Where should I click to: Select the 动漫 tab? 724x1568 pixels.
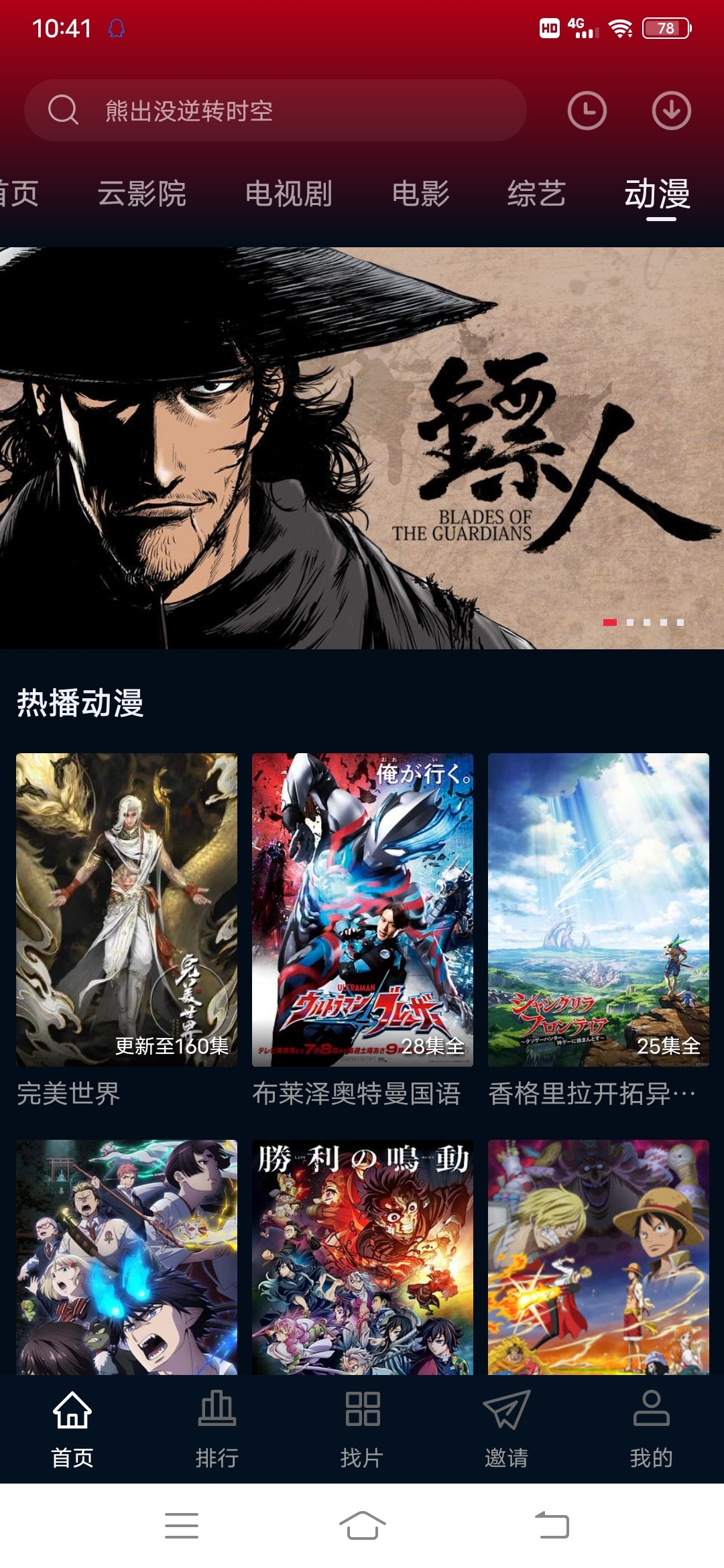point(657,194)
